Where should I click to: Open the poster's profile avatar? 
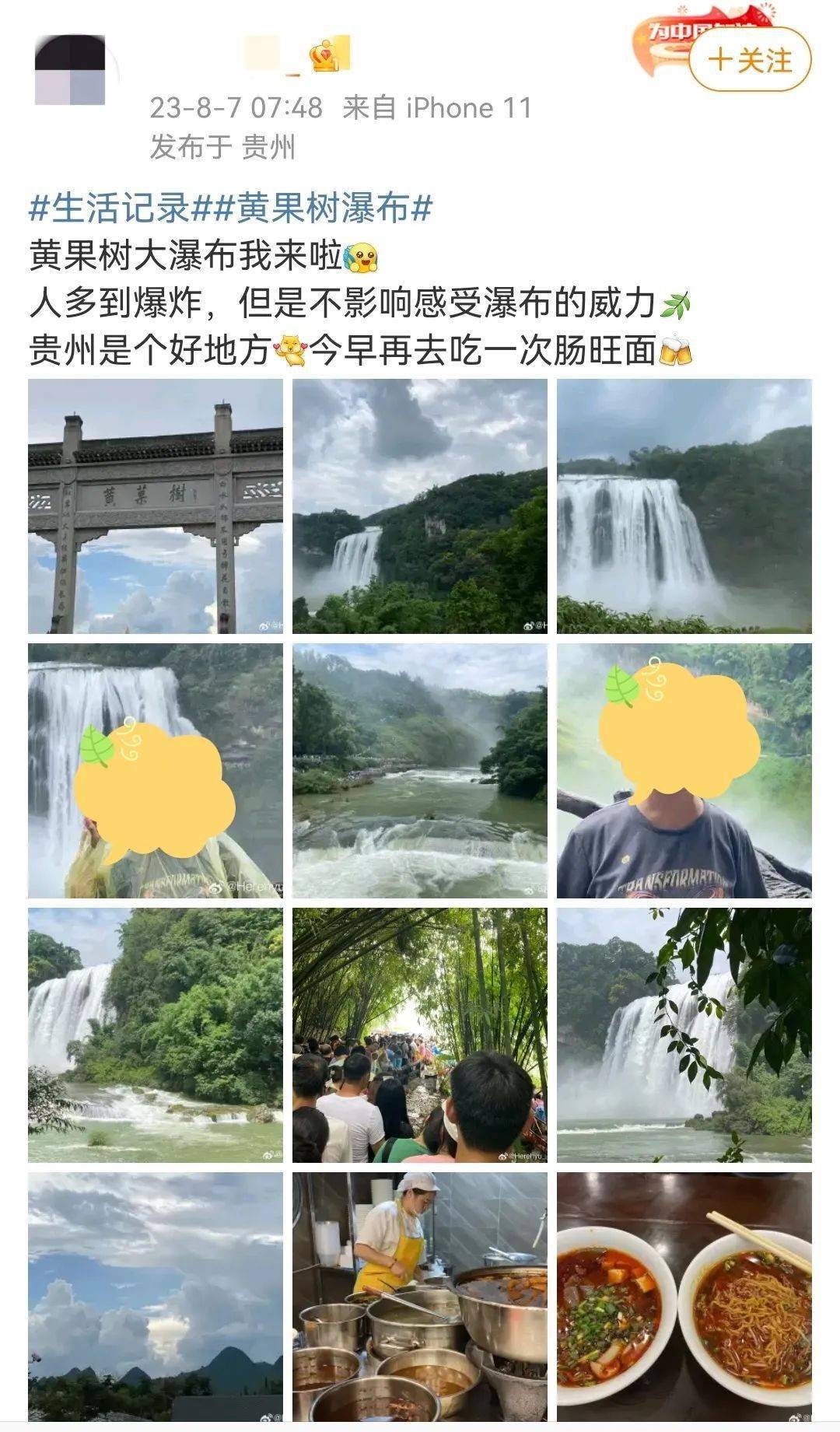tap(70, 70)
